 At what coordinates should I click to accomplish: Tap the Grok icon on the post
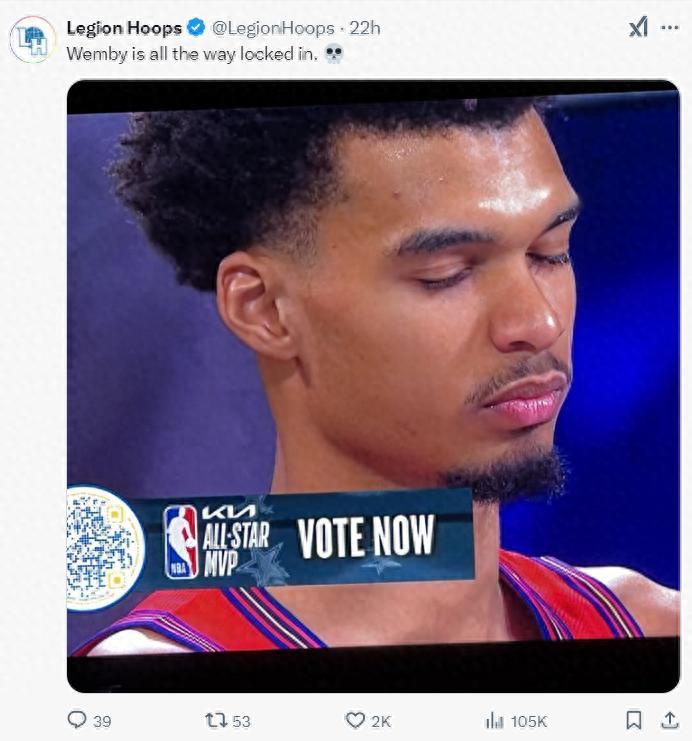[638, 28]
